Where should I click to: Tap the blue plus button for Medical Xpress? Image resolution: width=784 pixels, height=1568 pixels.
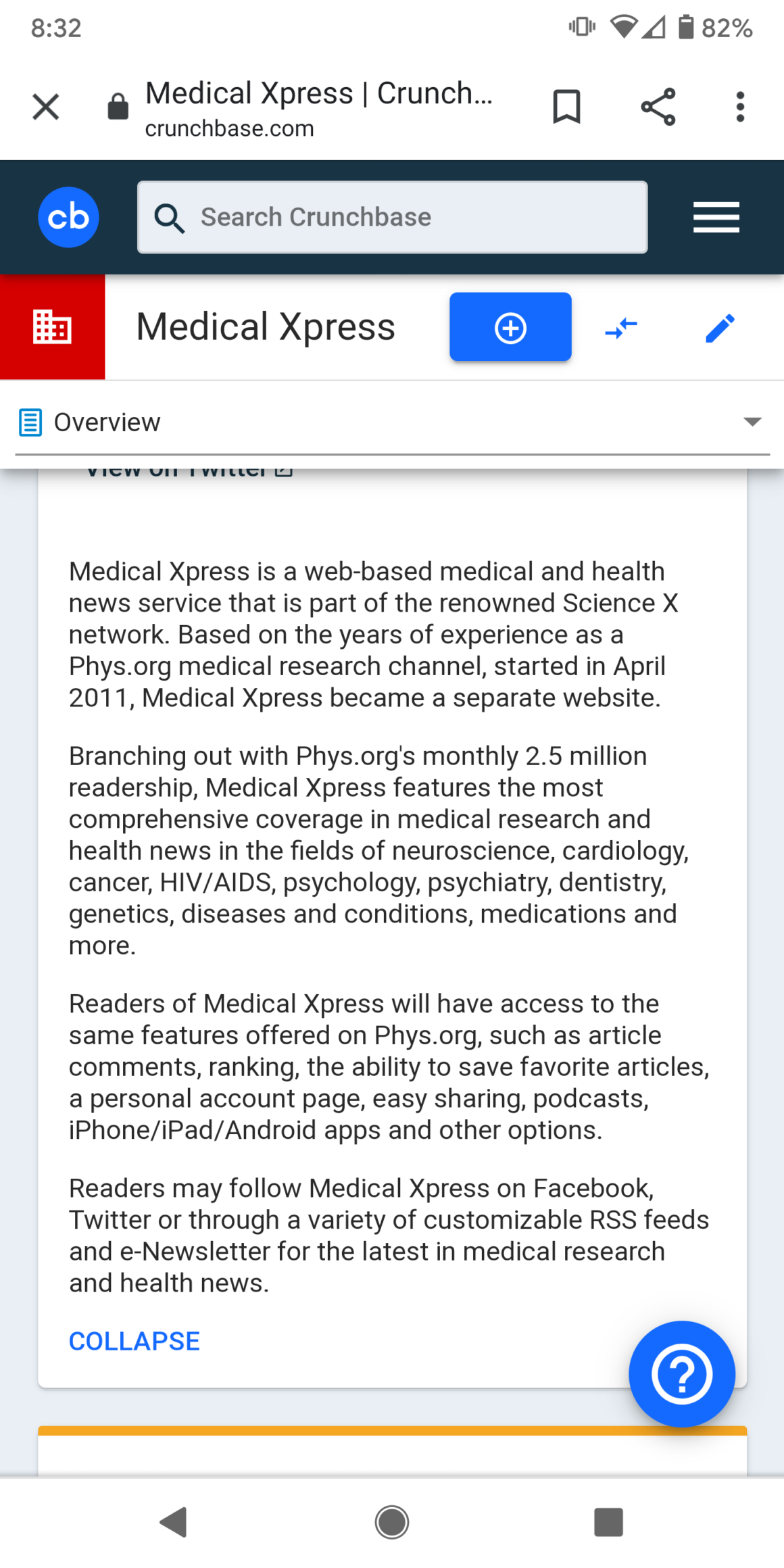510,327
